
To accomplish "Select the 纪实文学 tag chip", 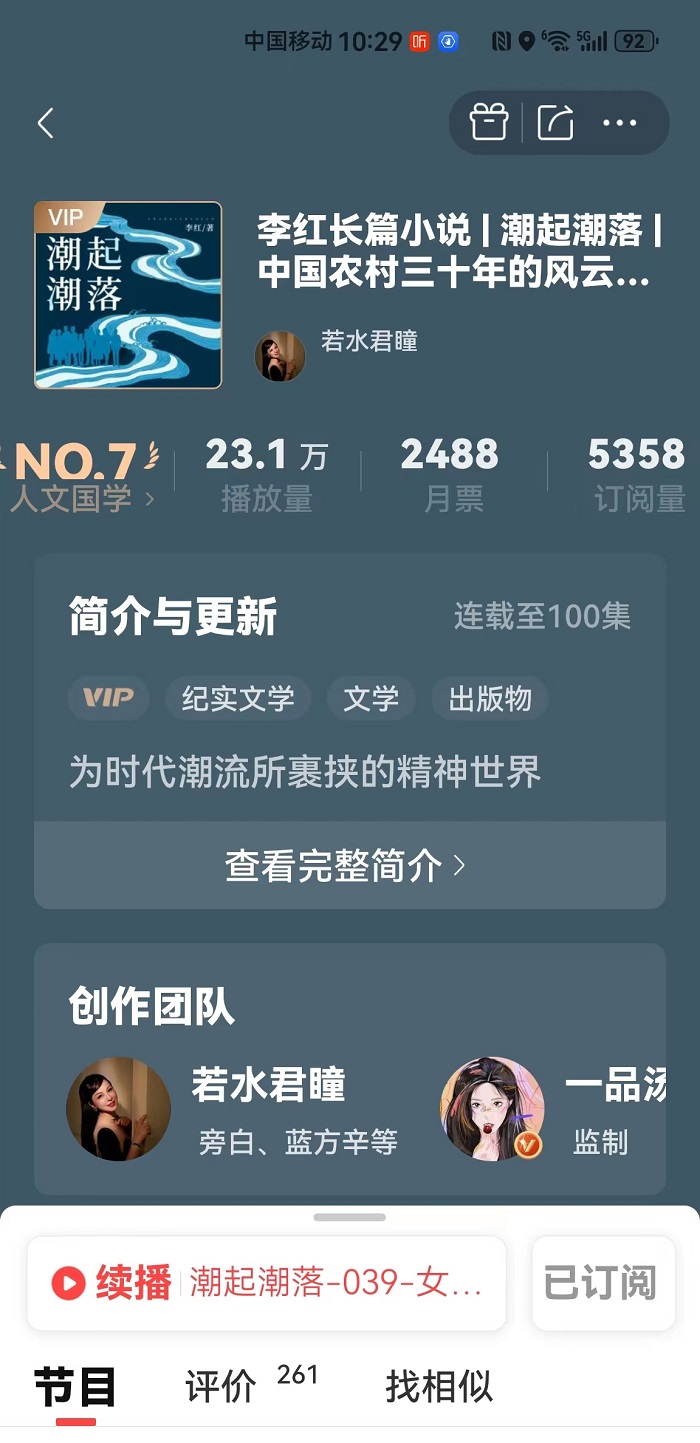I will pos(238,699).
